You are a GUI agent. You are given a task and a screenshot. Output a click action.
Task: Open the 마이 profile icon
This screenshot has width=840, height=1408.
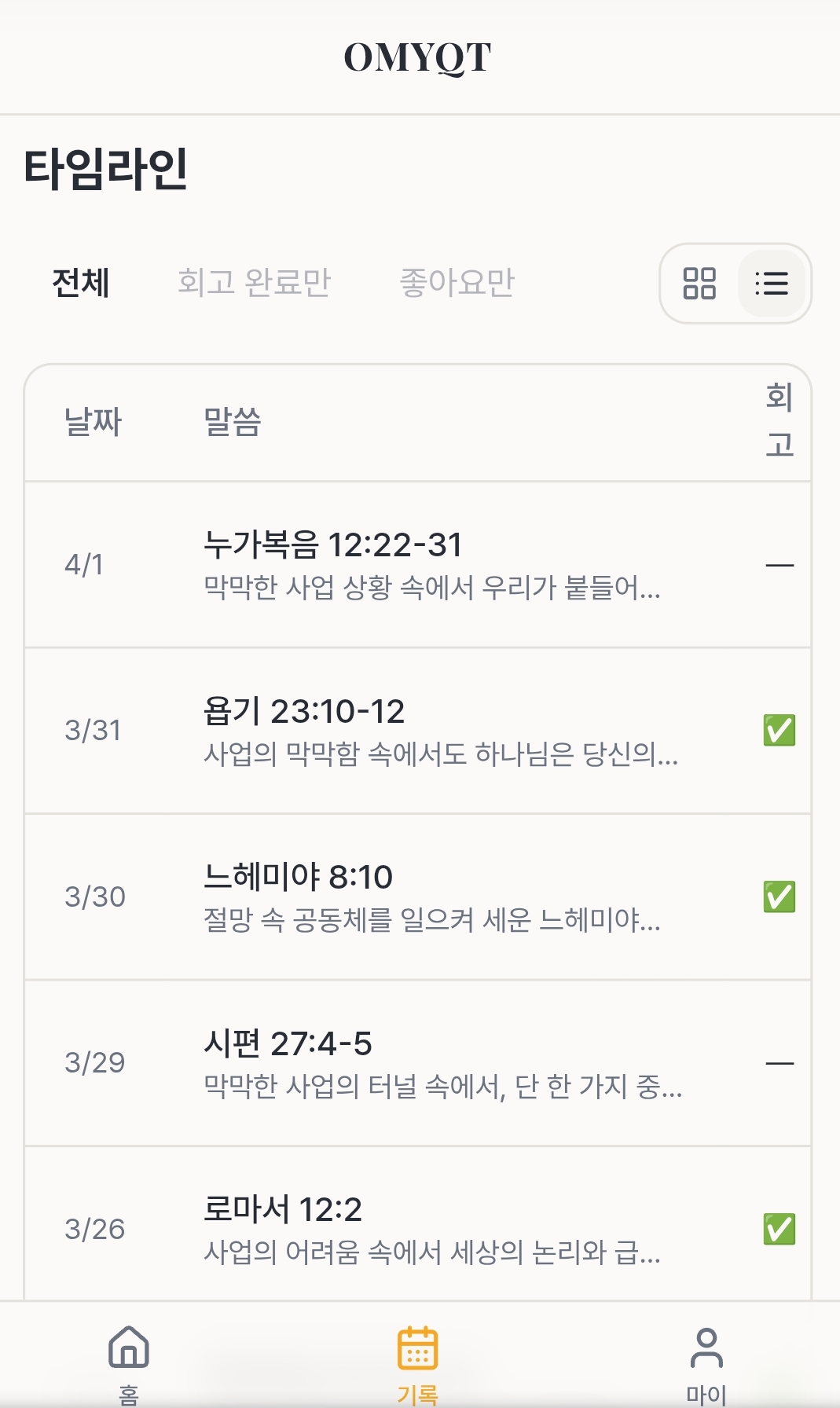tap(706, 1347)
